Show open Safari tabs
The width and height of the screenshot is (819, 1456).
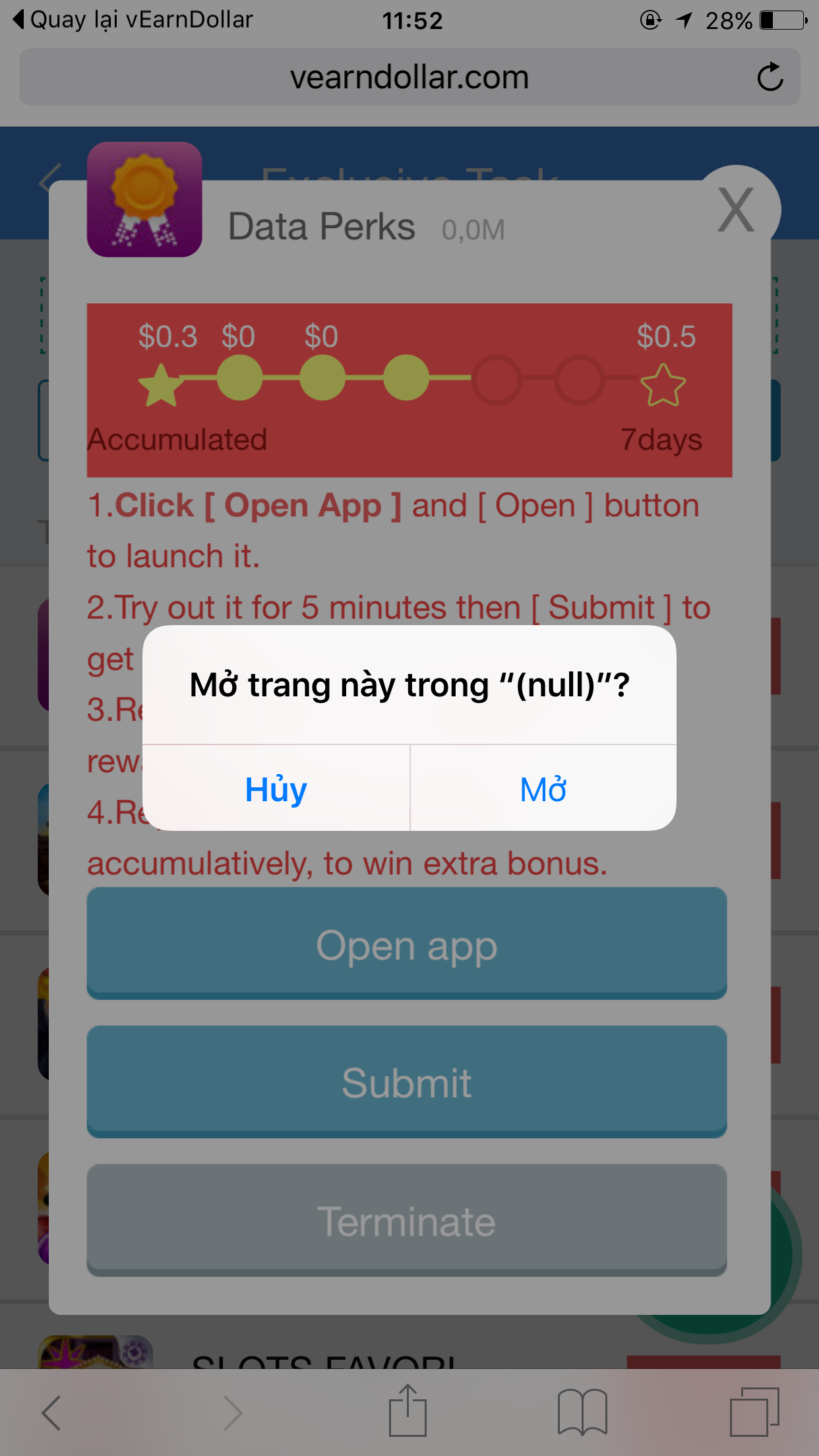(754, 1412)
